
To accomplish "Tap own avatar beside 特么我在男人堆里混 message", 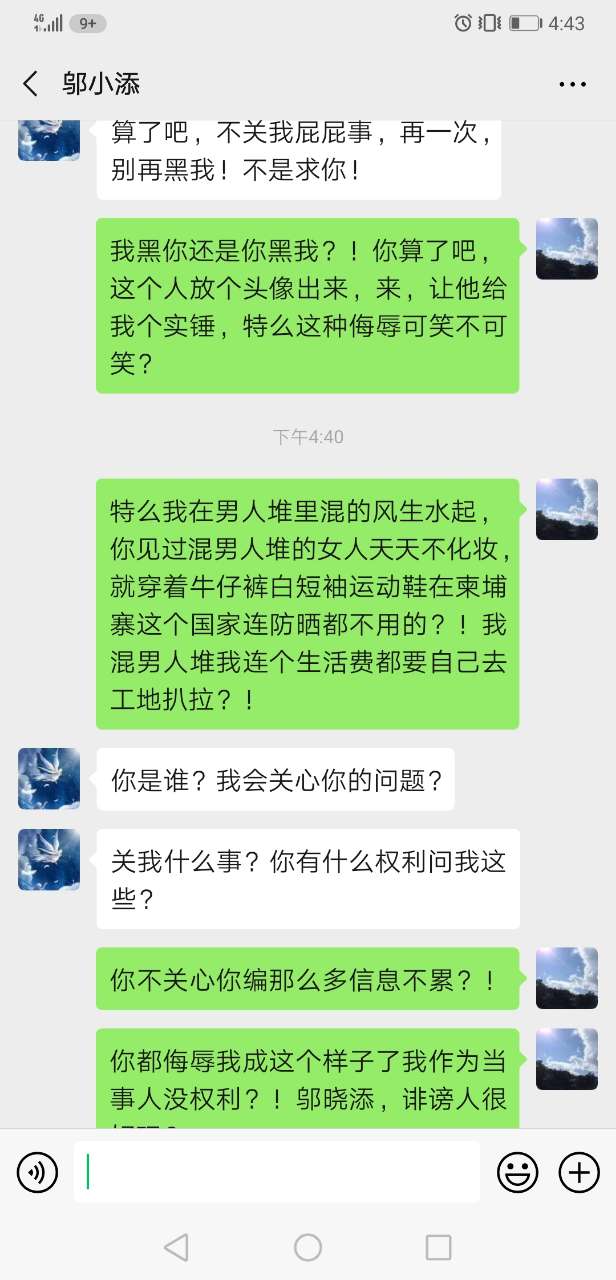I will click(x=567, y=509).
